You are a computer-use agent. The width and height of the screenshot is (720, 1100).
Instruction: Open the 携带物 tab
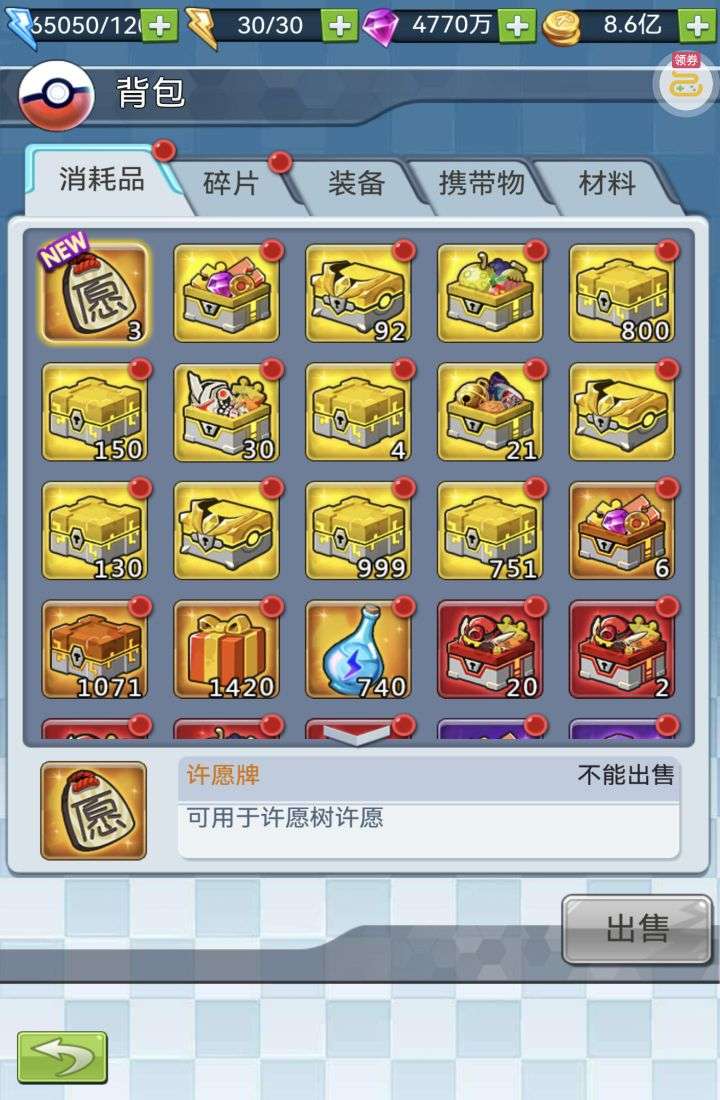(481, 183)
